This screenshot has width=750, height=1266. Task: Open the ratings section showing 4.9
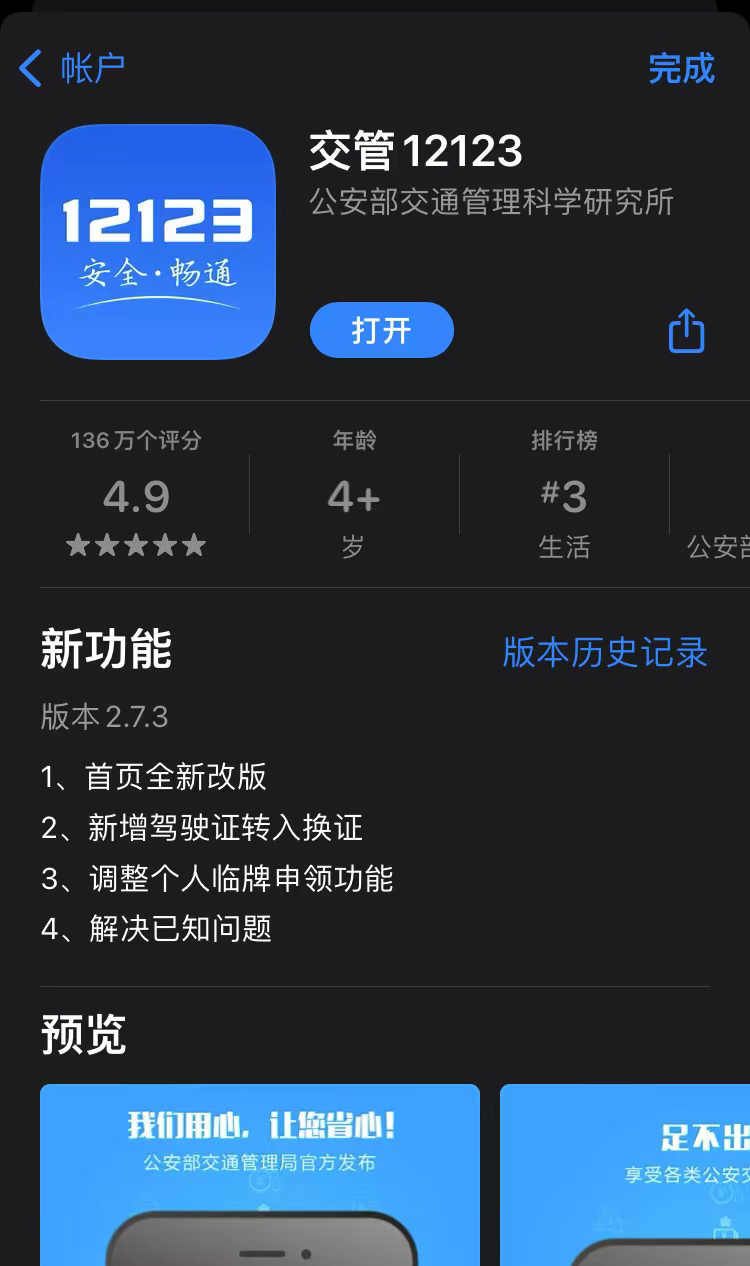click(x=137, y=497)
